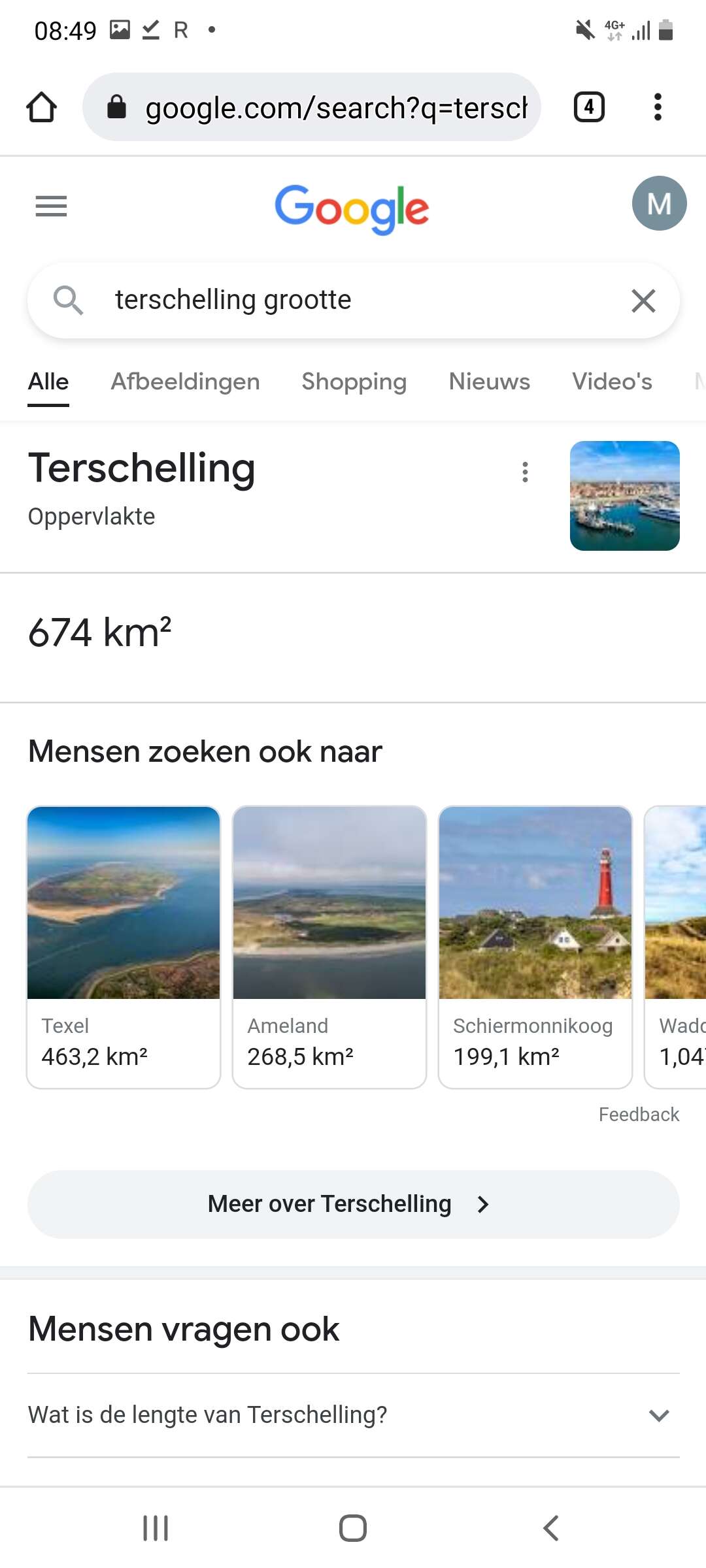Open the Schiermonnikoog card
The image size is (706, 1568).
535,947
